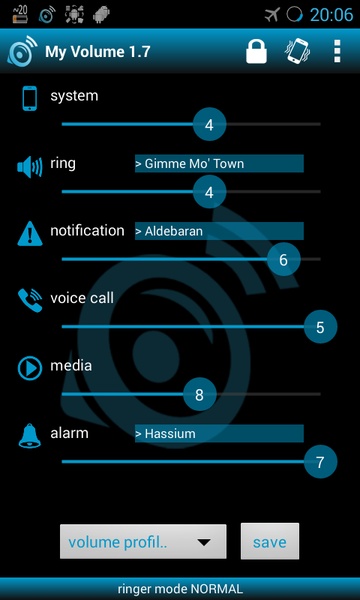The height and width of the screenshot is (600, 360).
Task: Tap the system volume slider knob
Action: tap(209, 125)
